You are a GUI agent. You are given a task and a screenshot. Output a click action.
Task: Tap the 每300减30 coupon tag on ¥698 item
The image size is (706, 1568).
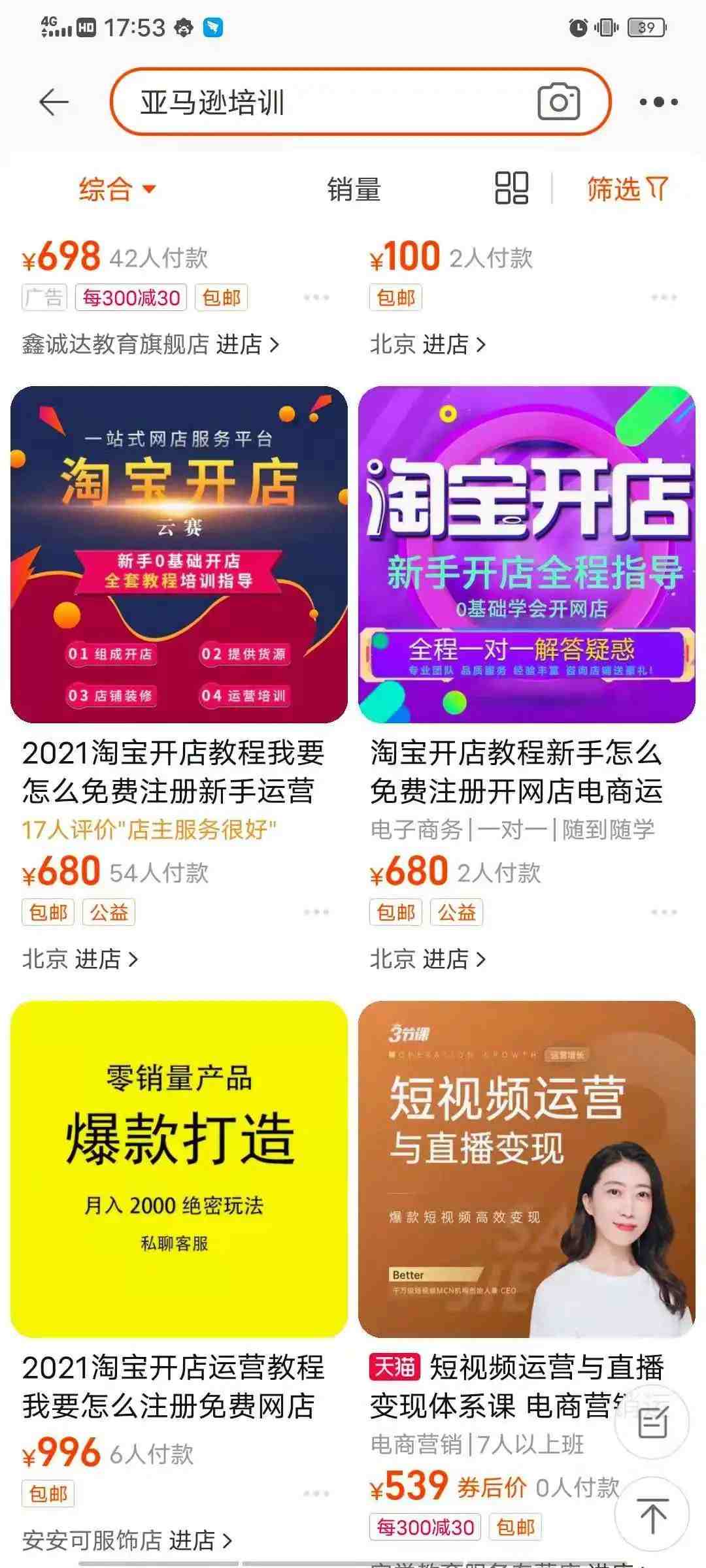131,298
